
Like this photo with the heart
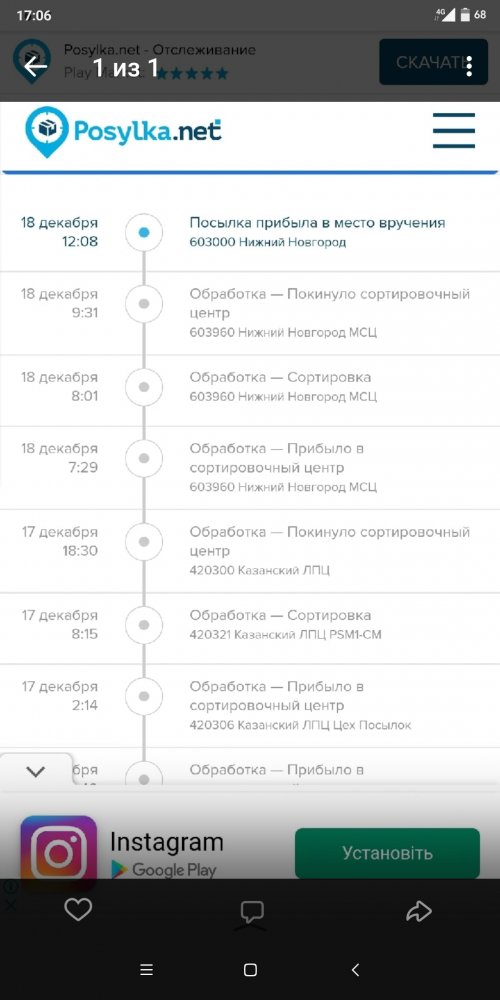click(78, 910)
